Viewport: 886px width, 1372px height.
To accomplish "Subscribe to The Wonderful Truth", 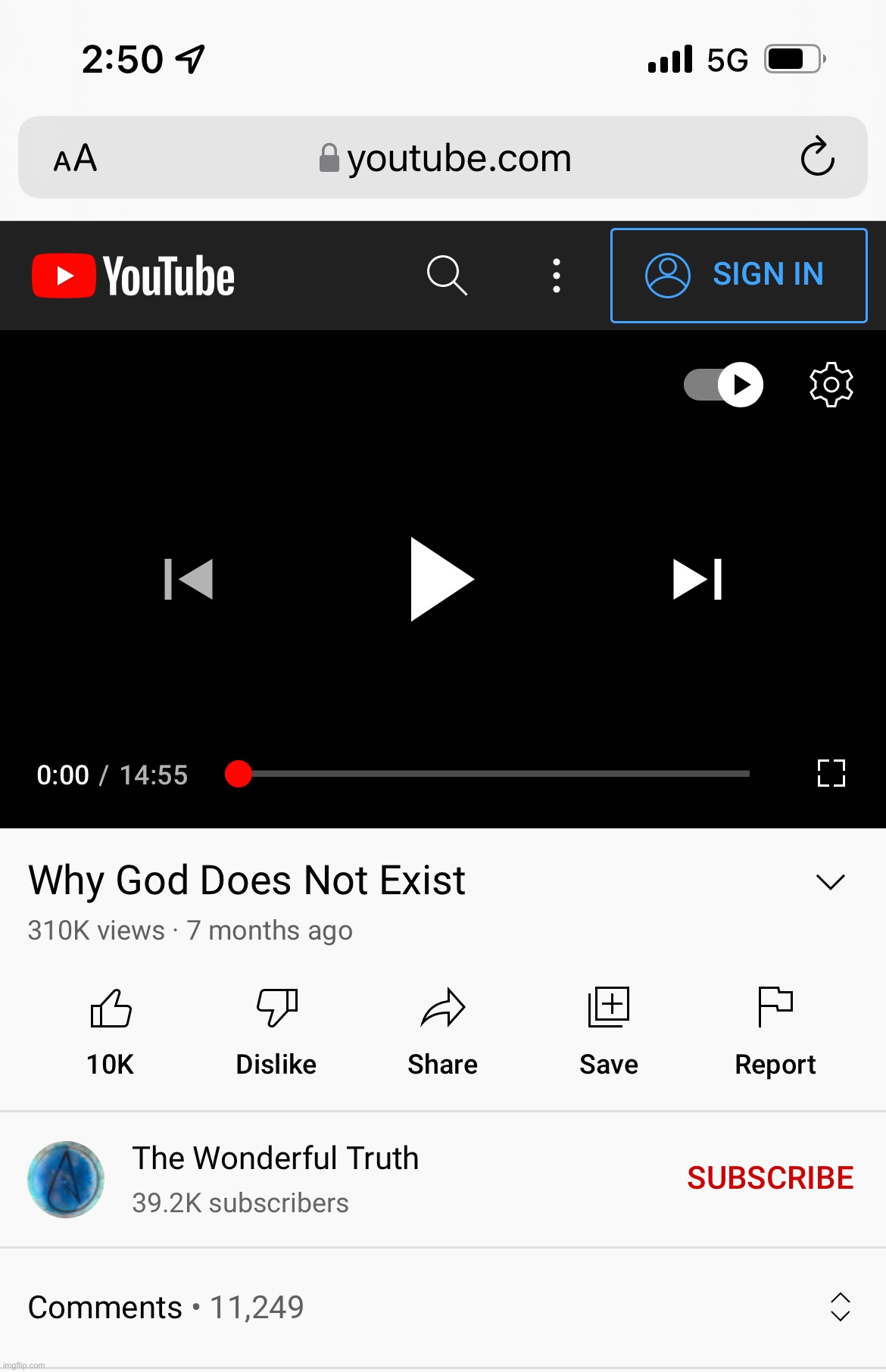I will (x=769, y=1178).
